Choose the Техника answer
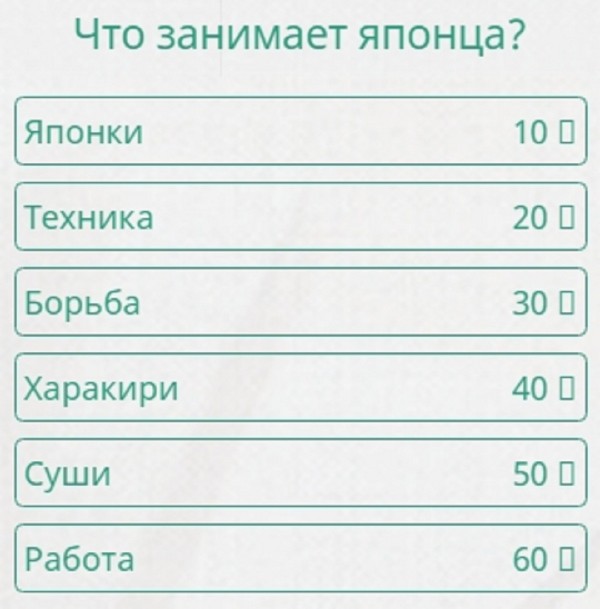Image resolution: width=600 pixels, height=609 pixels. (300, 216)
